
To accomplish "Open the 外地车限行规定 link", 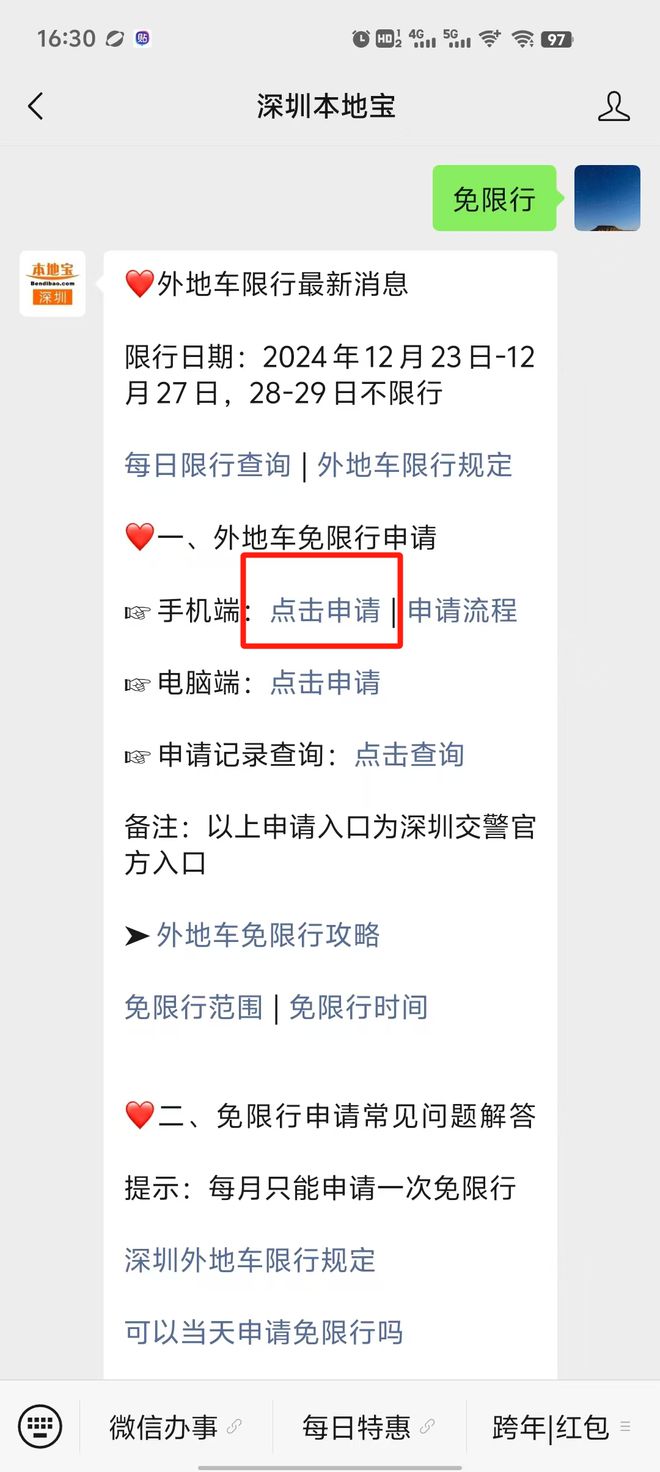I will point(415,465).
